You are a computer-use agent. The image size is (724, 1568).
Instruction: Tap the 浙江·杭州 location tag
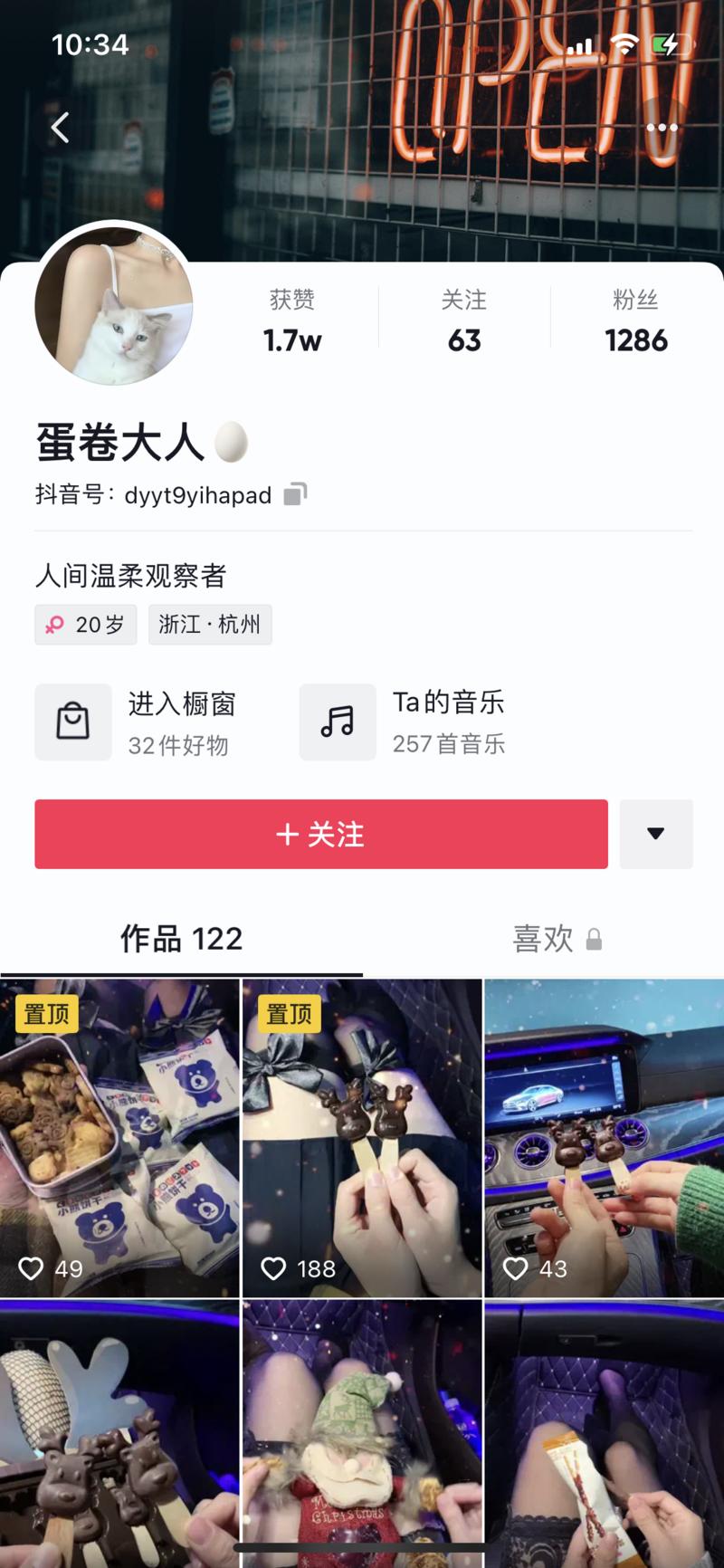(x=210, y=624)
